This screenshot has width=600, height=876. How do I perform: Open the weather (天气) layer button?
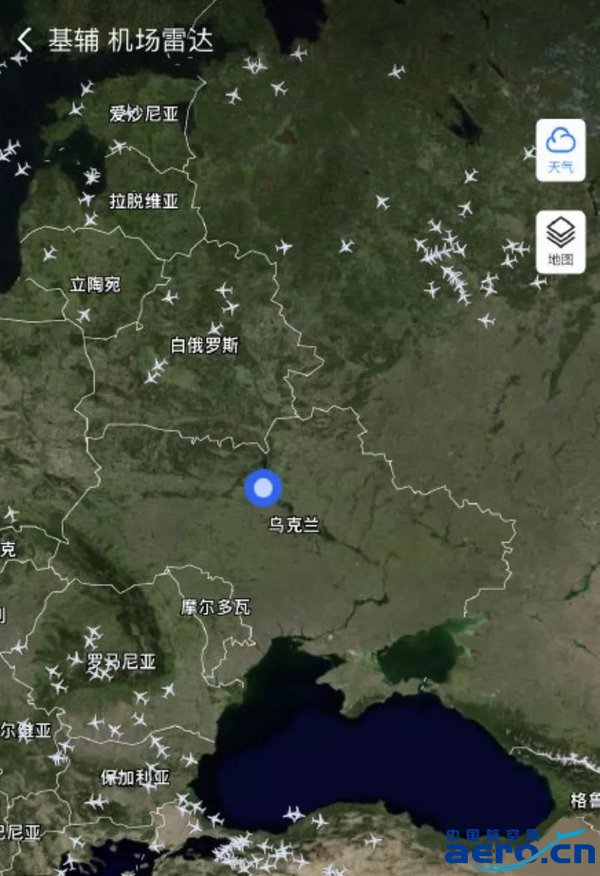(x=560, y=150)
